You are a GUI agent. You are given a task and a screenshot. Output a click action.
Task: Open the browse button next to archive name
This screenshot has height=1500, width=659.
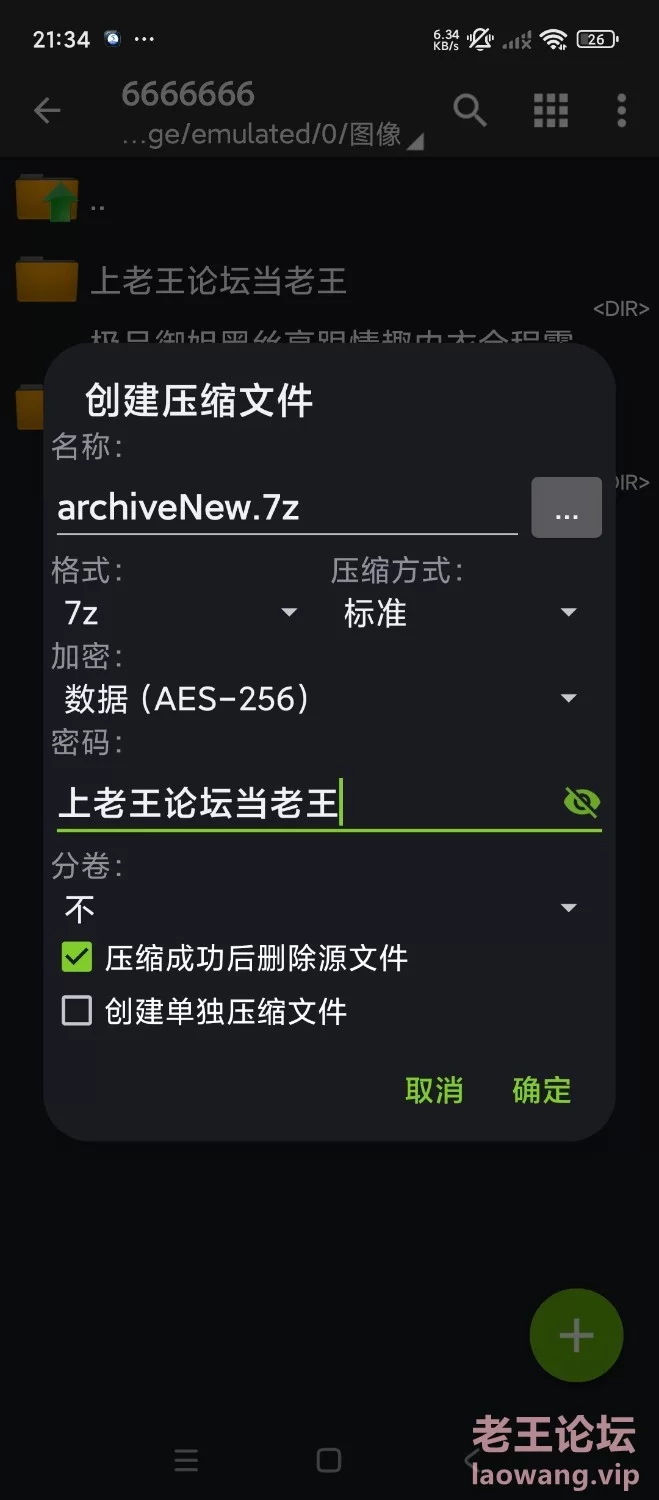[x=566, y=508]
